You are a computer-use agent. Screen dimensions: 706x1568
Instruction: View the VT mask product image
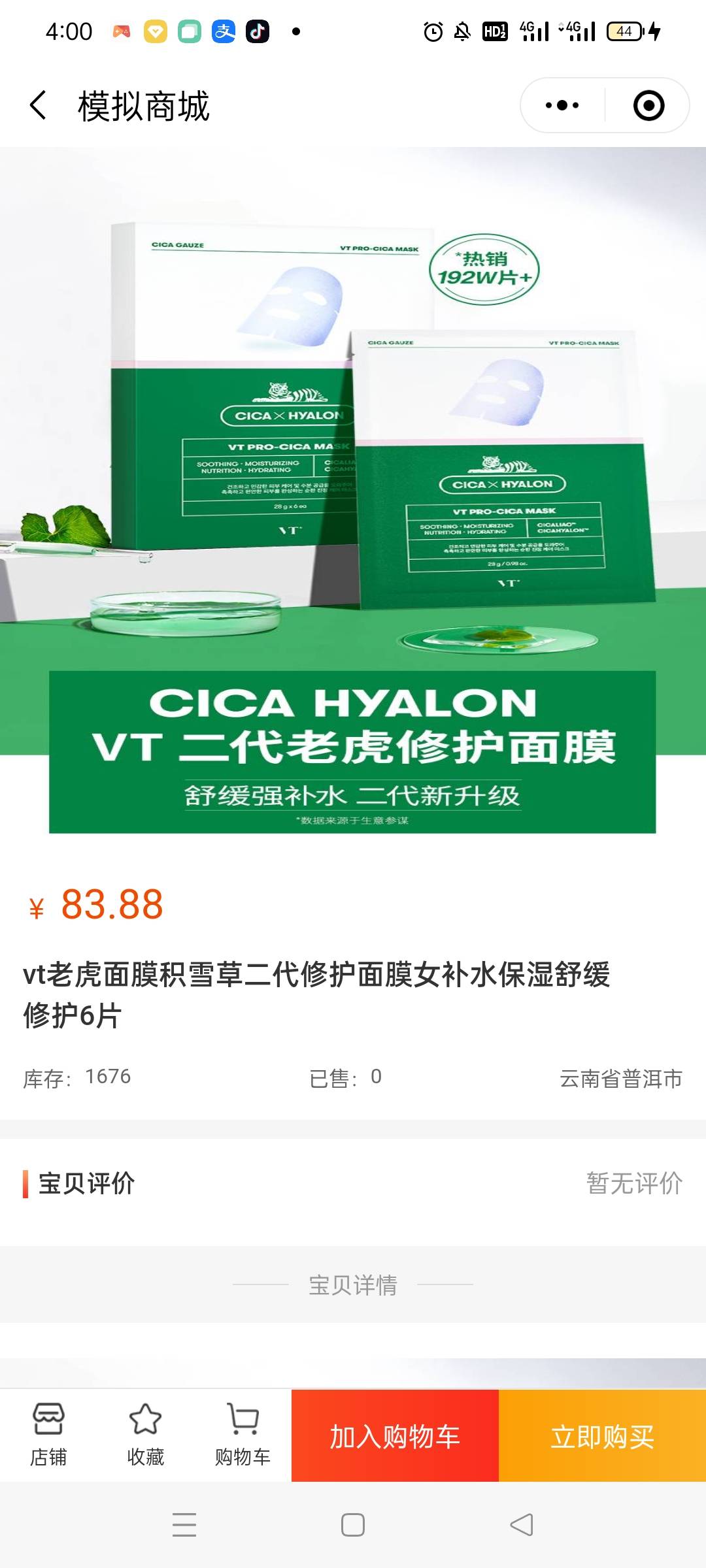[353, 490]
